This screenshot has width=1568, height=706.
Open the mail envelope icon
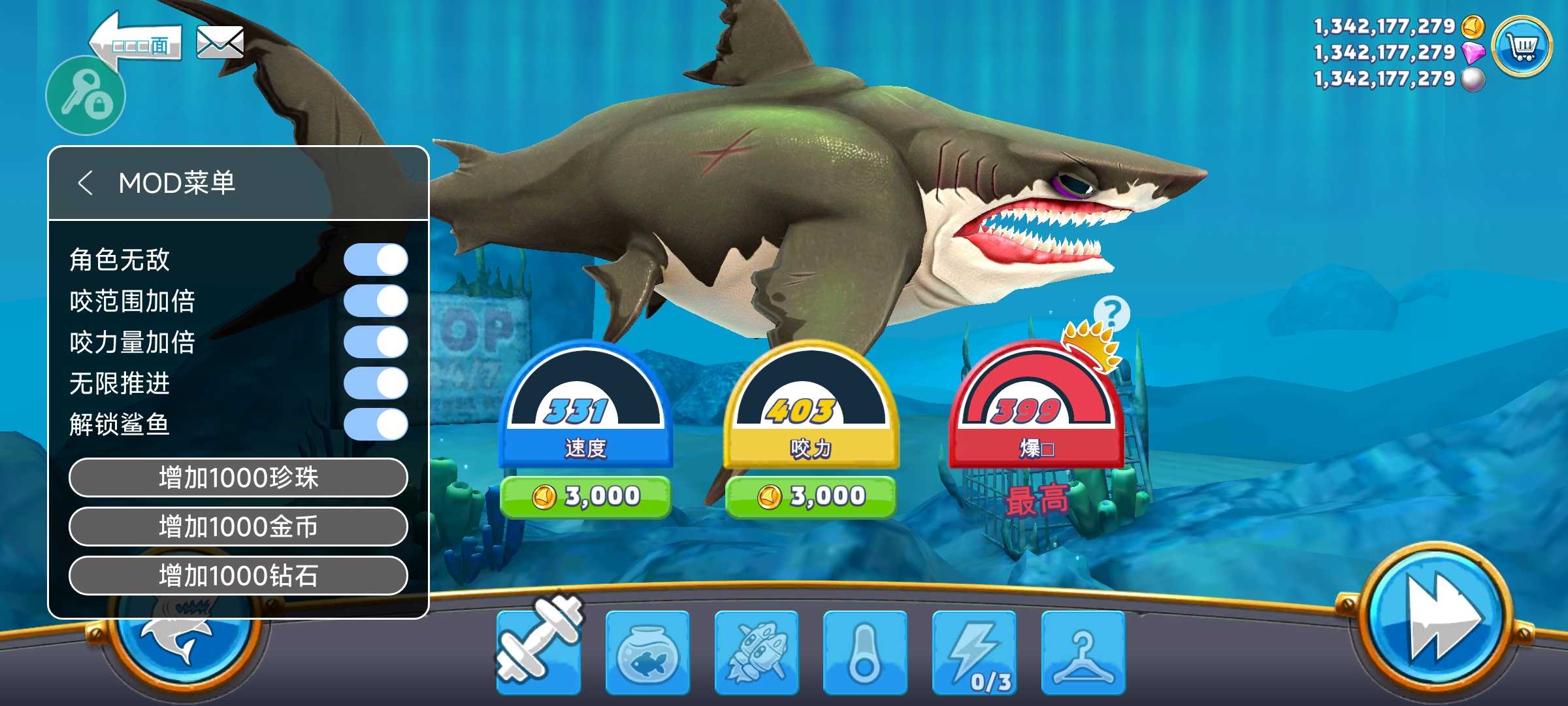pos(220,43)
